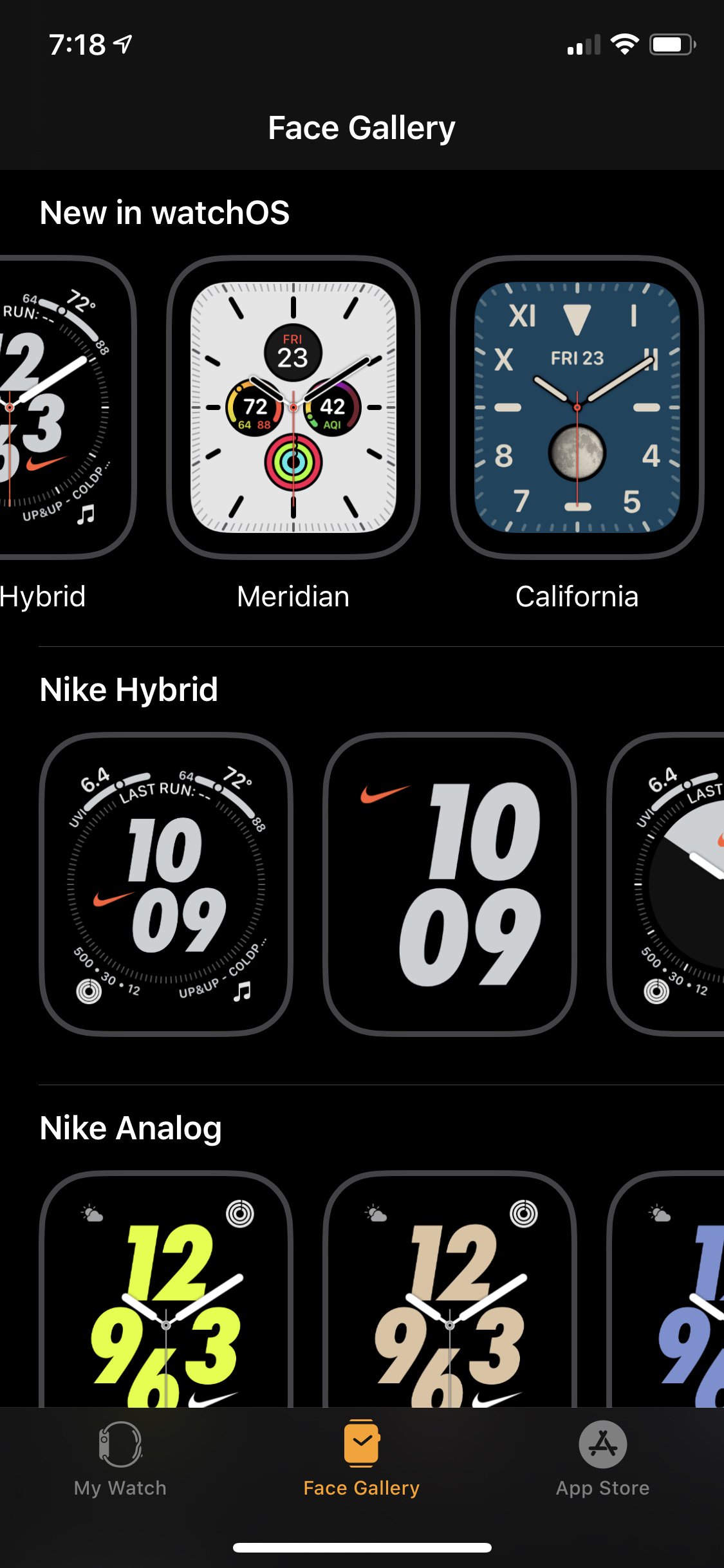The width and height of the screenshot is (724, 1568).
Task: Switch to the My Watch tab
Action: coord(120,1459)
